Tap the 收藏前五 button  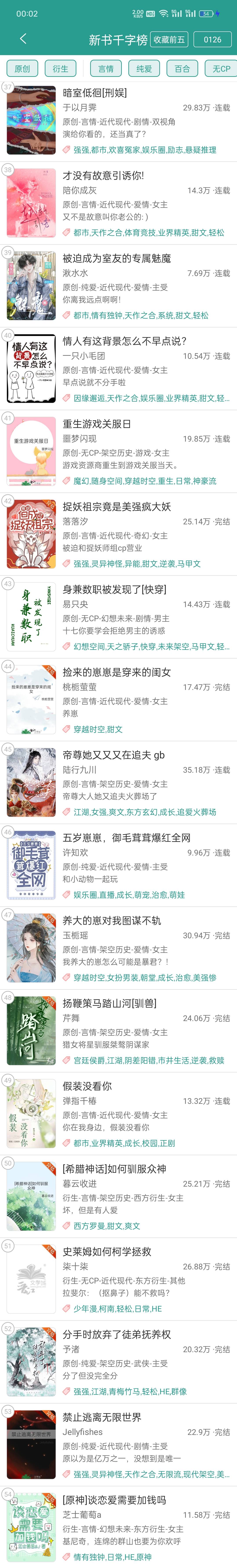pos(169,40)
